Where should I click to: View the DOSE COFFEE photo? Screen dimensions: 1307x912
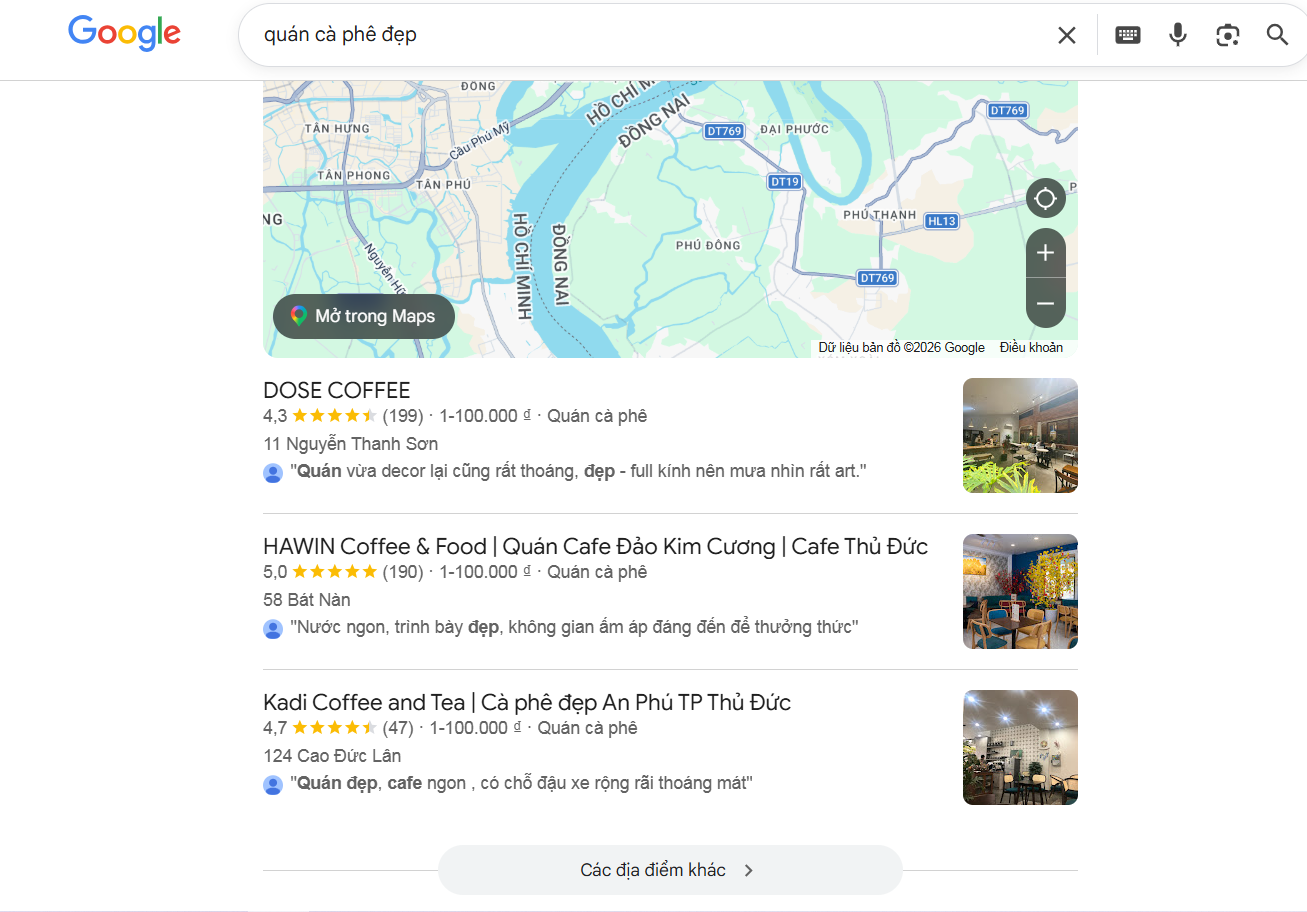pos(1020,435)
